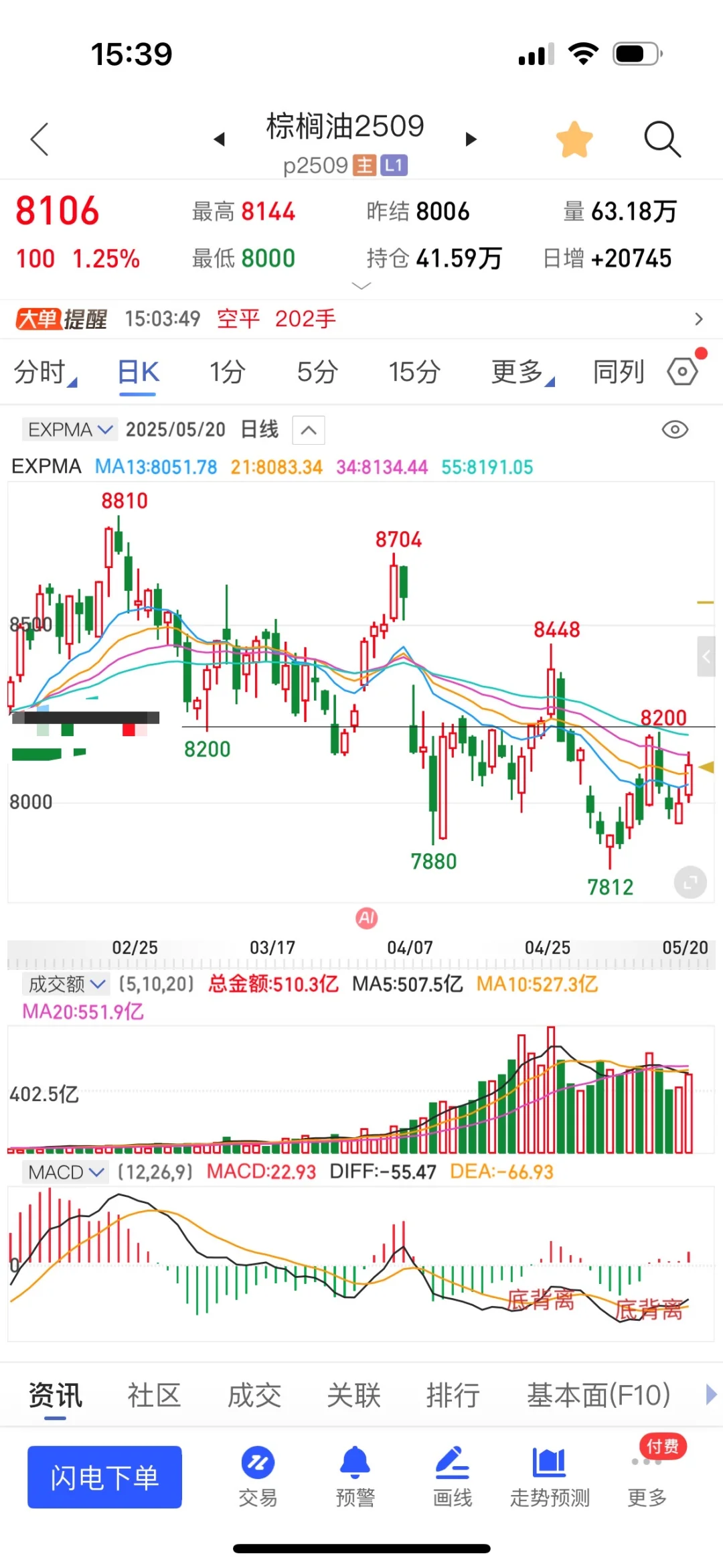Screen dimensions: 723x1568
Task: Open the search magnifier
Action: (x=662, y=139)
